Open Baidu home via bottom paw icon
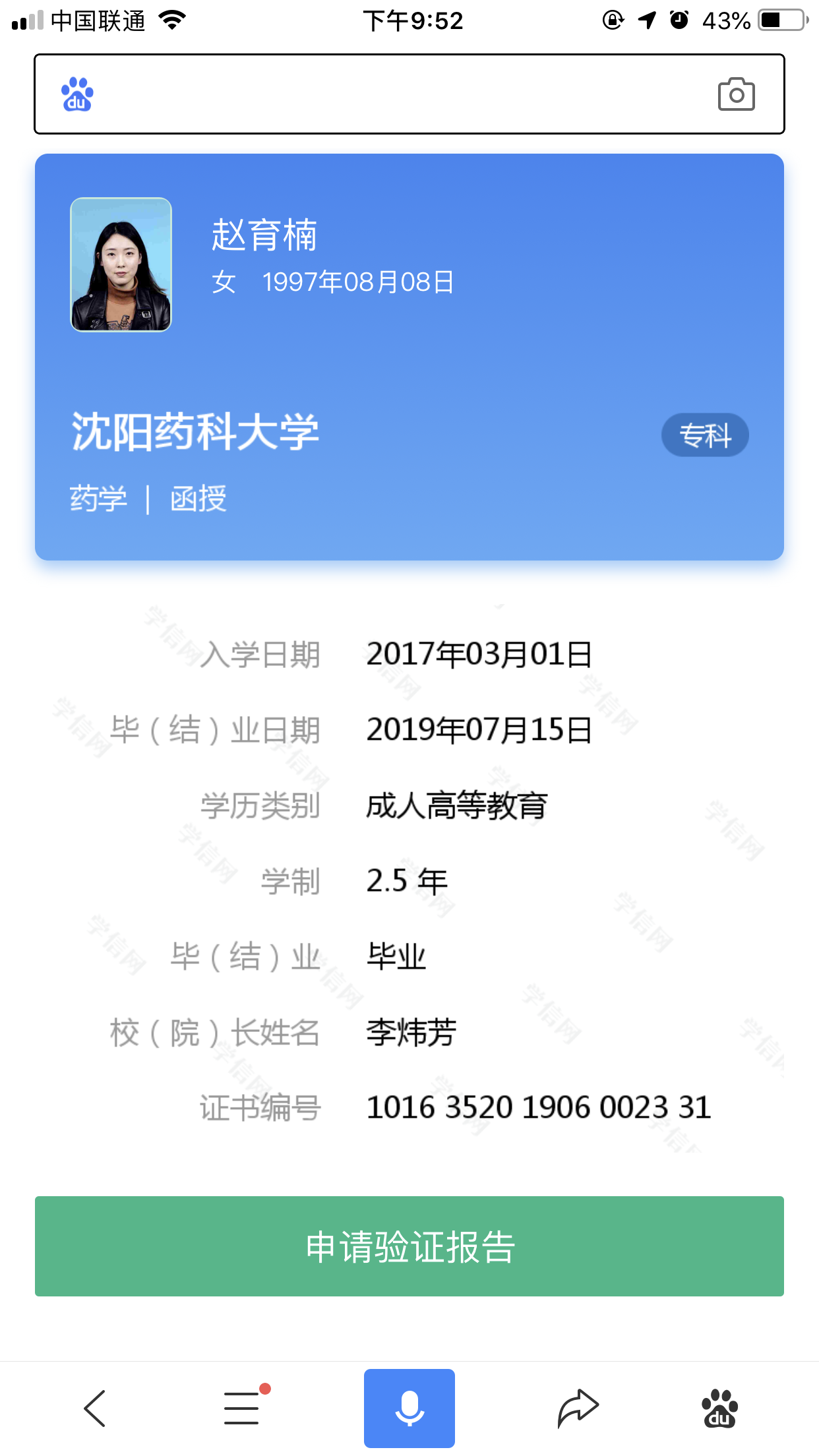Image resolution: width=819 pixels, height=1456 pixels. coord(719,1408)
